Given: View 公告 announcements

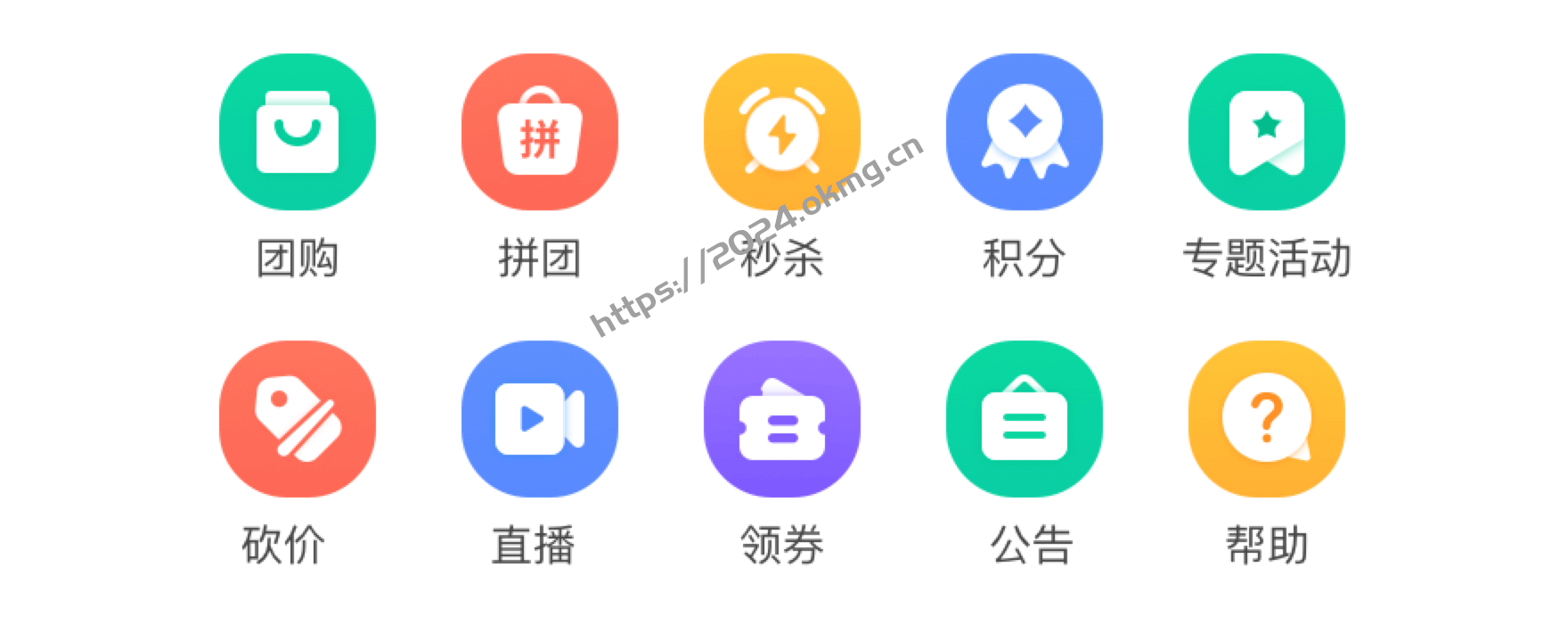Looking at the screenshot, I should coord(1024,419).
